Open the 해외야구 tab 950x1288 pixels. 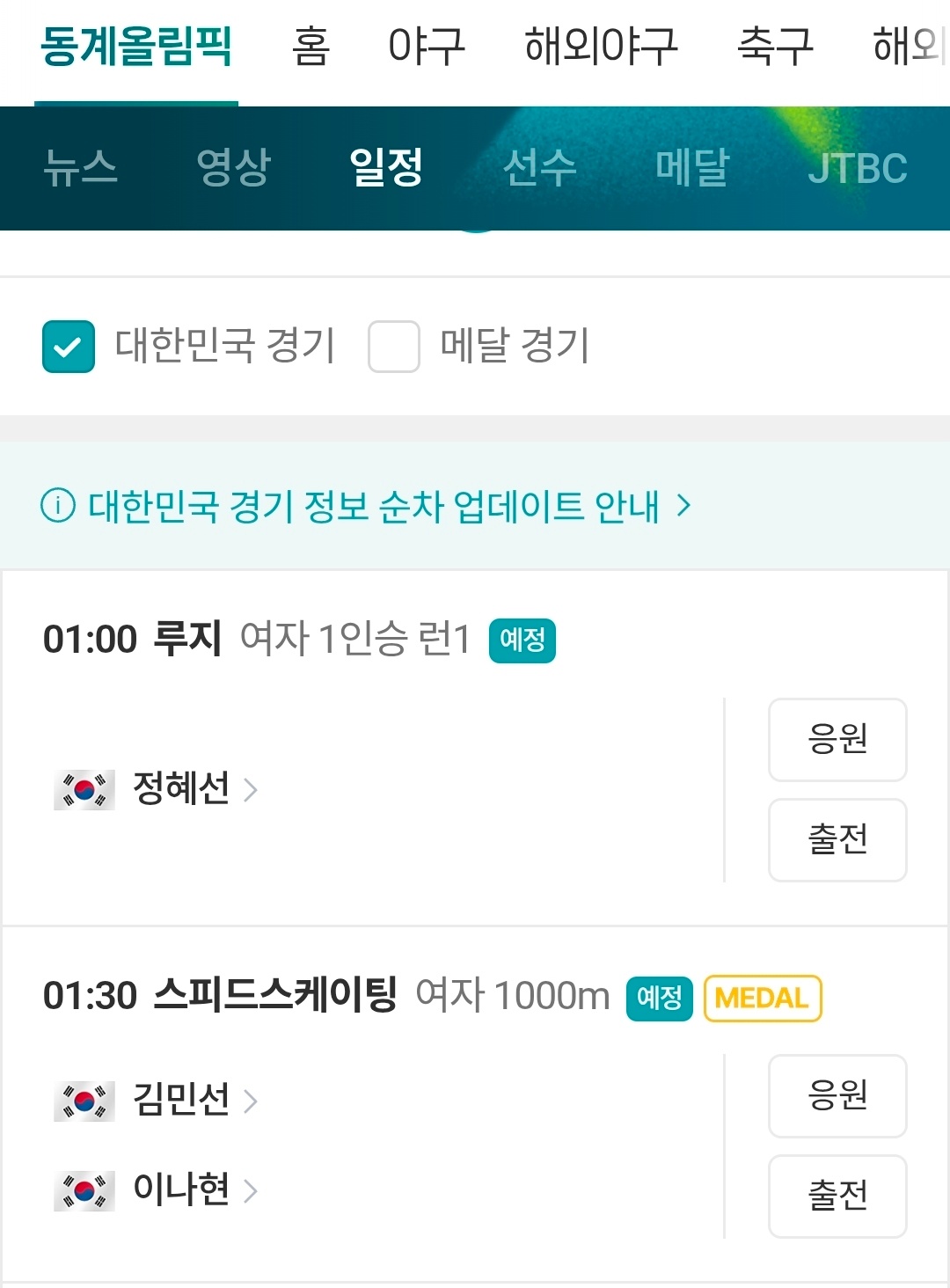(601, 46)
